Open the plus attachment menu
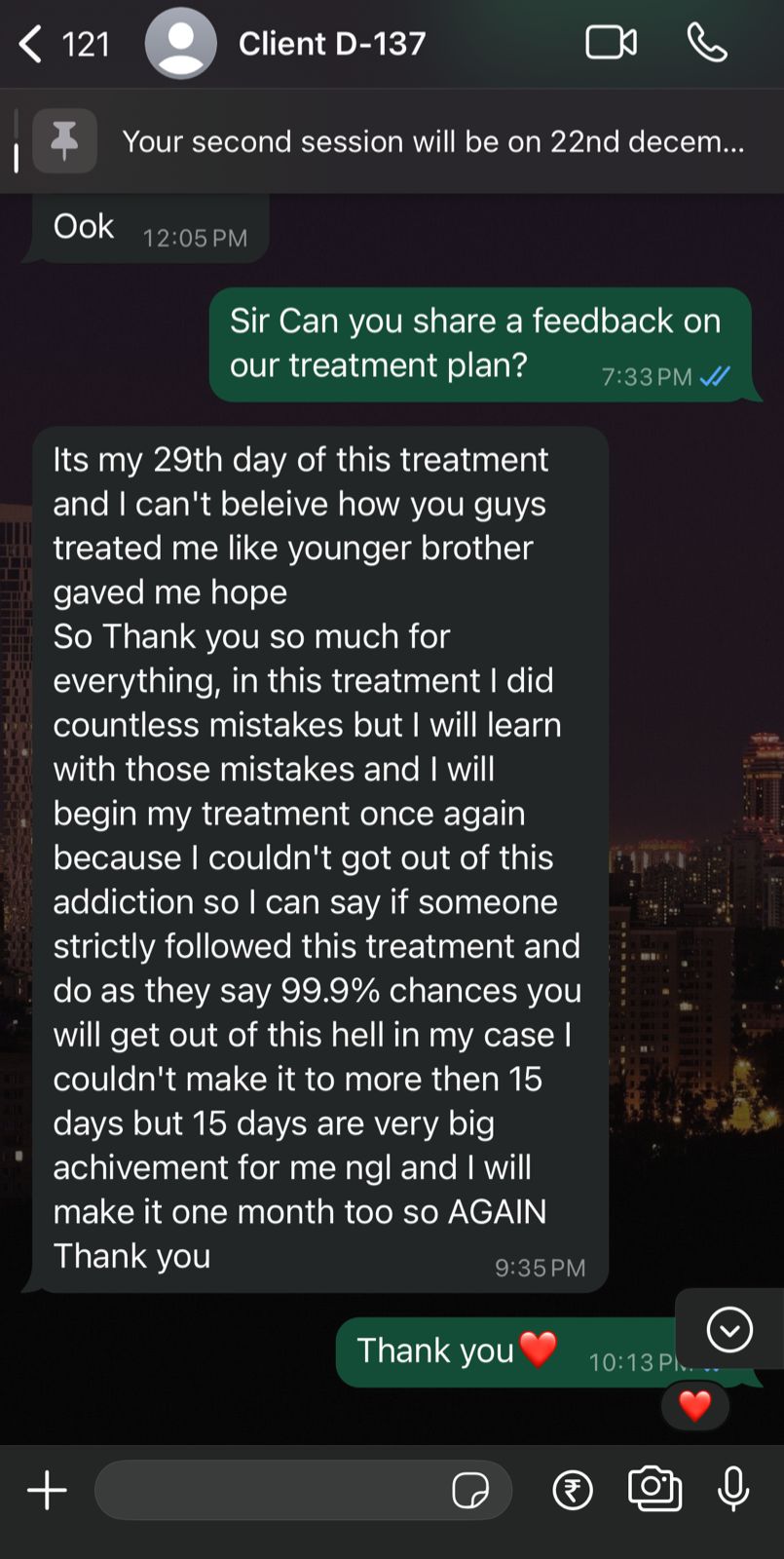 point(47,1490)
